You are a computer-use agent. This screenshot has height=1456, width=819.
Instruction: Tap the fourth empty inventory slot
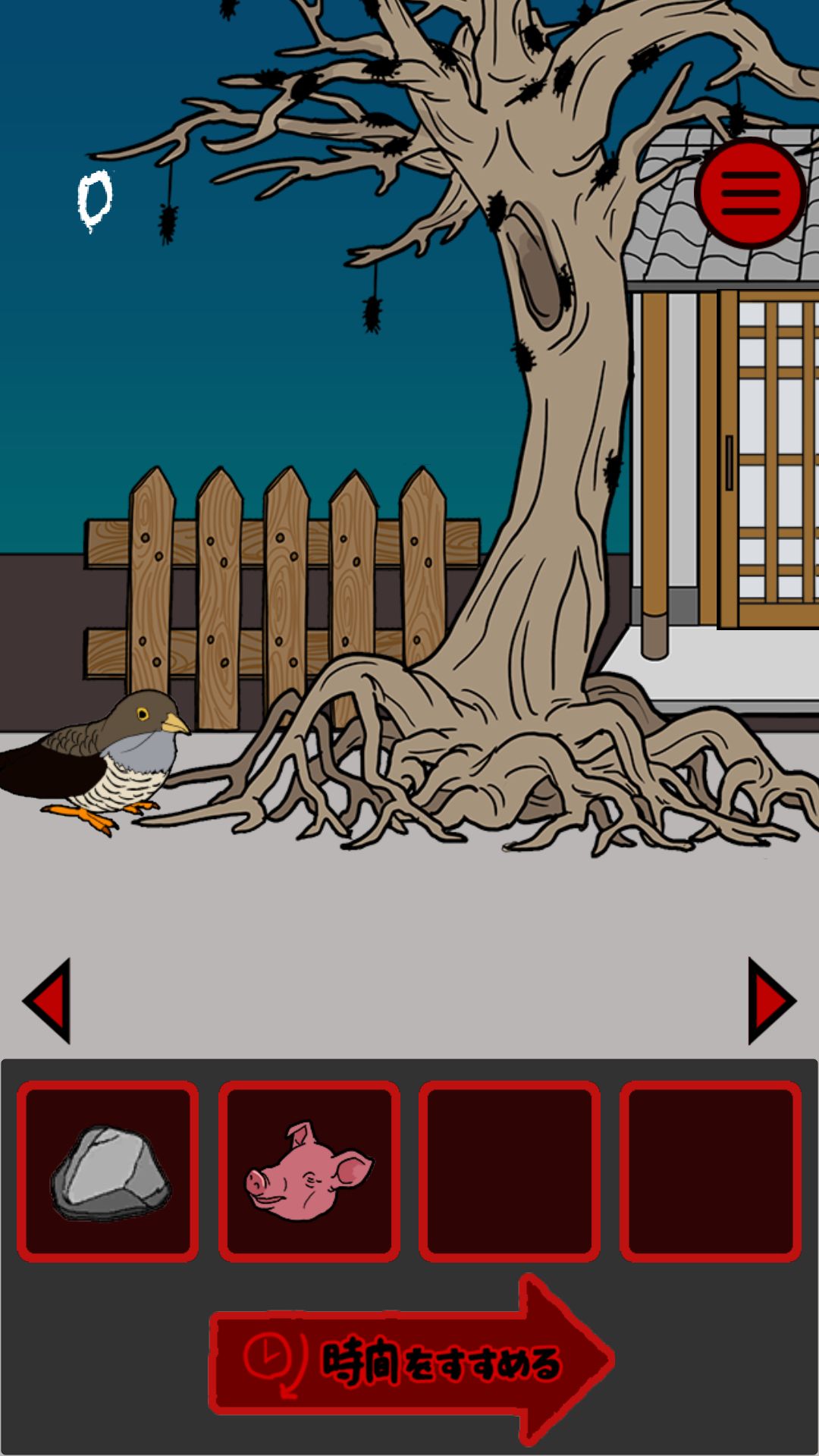pyautogui.click(x=711, y=1172)
